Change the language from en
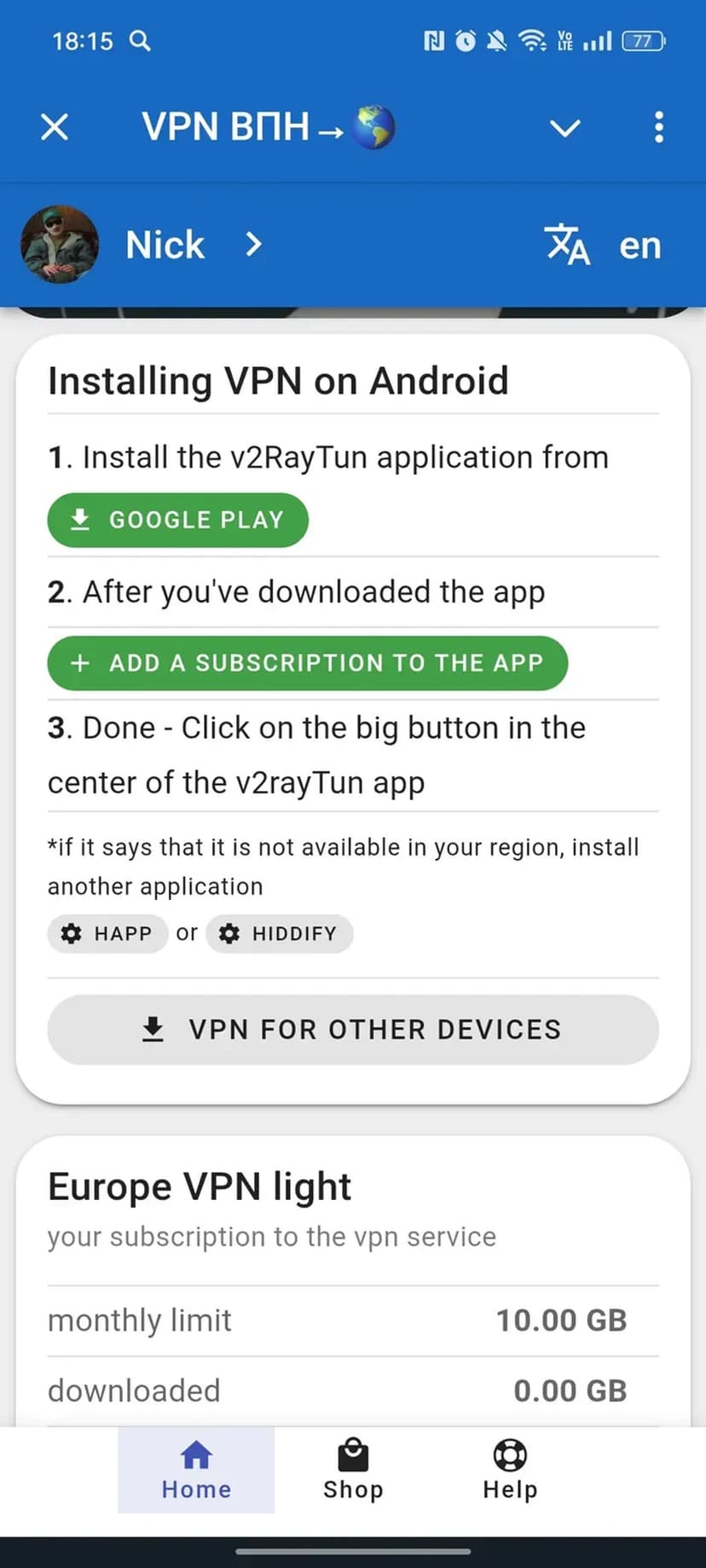The height and width of the screenshot is (1568, 706). pyautogui.click(x=604, y=245)
